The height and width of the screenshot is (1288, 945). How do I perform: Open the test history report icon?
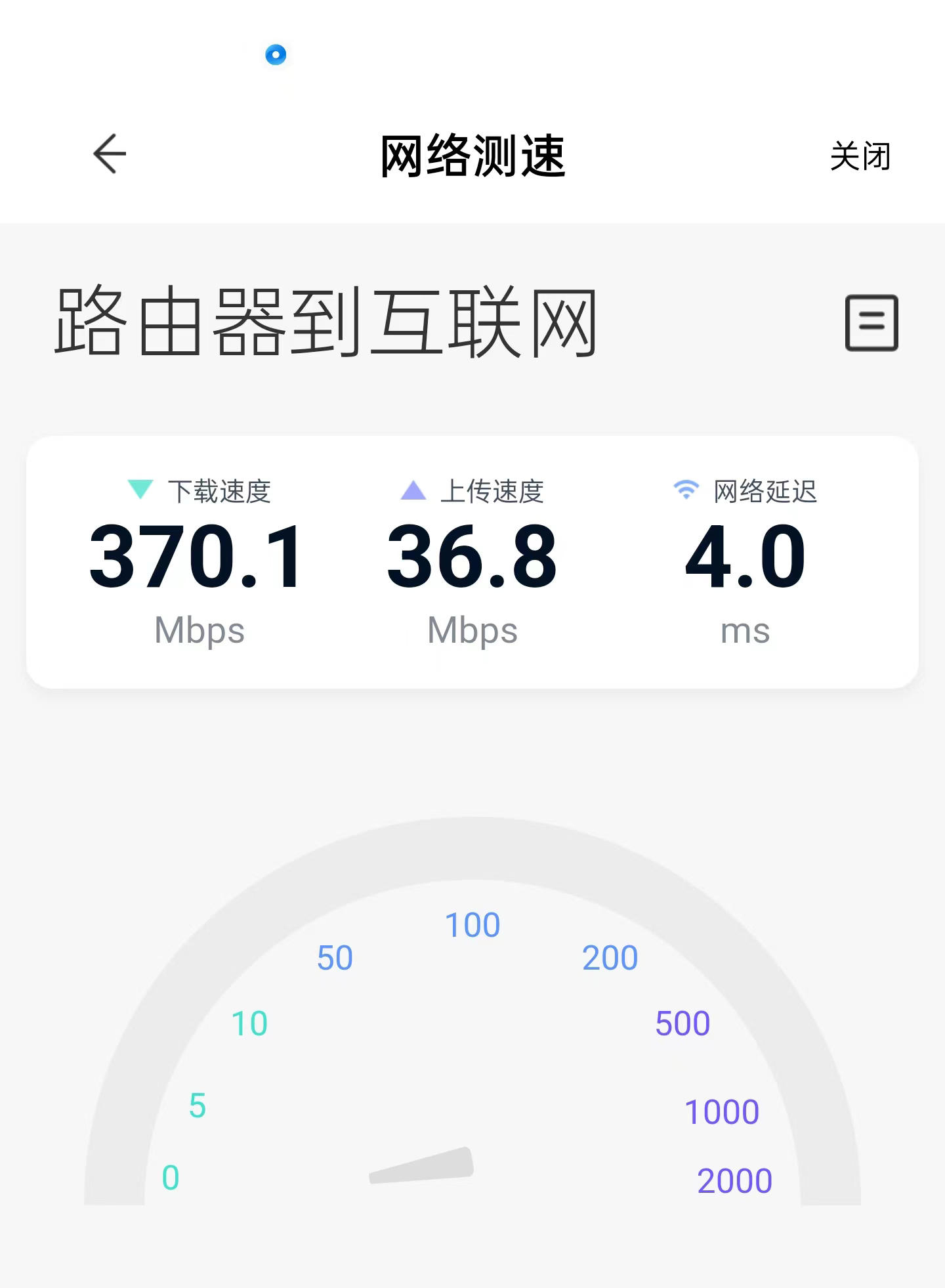(873, 322)
